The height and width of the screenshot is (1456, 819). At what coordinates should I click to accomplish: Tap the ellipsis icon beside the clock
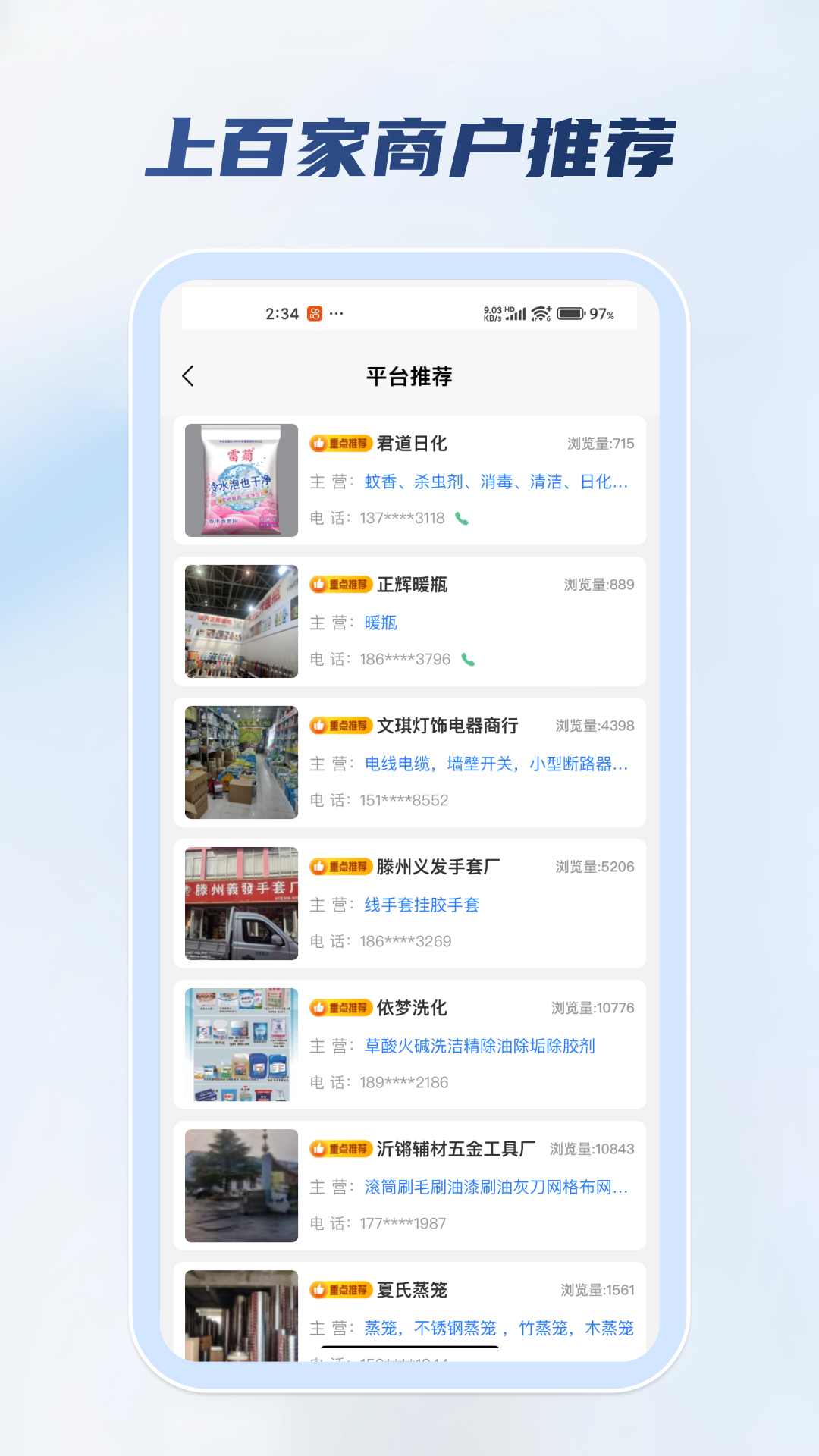337,313
